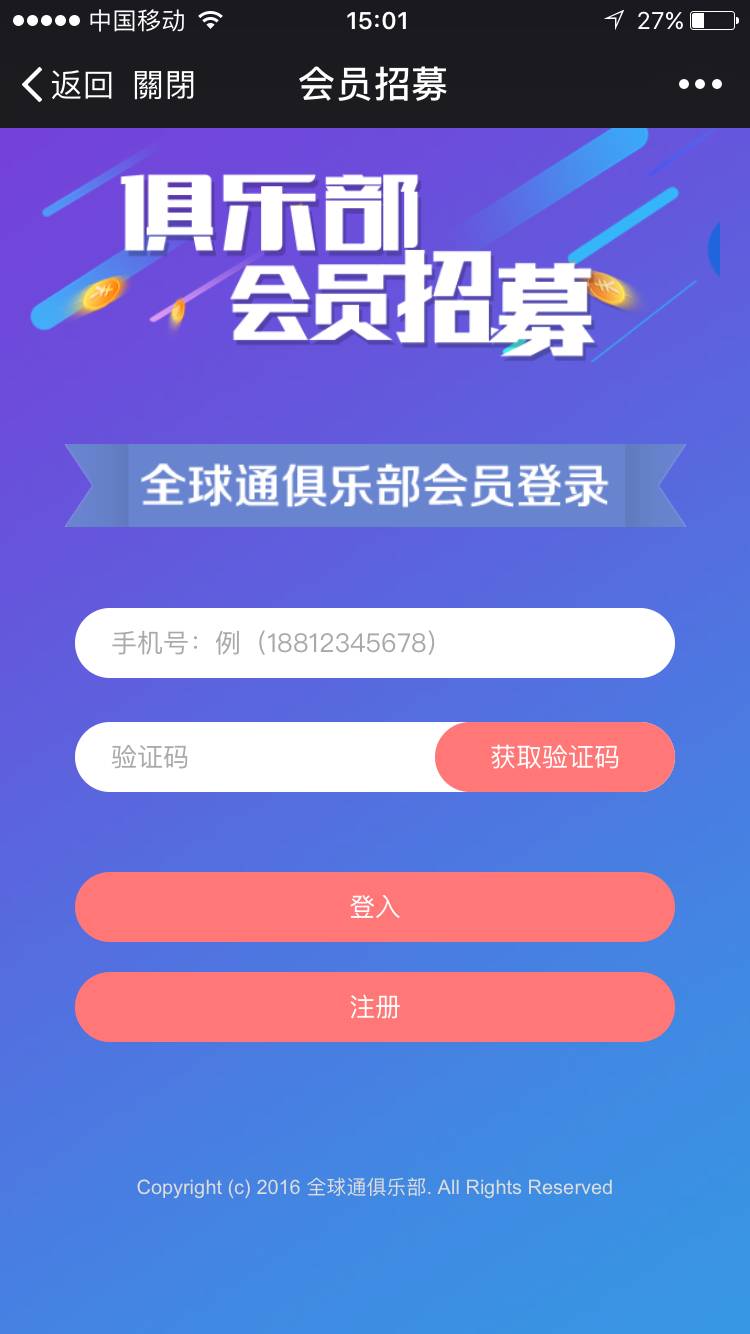Tap the location arrow icon near battery
Image resolution: width=750 pixels, height=1334 pixels.
pos(616,18)
